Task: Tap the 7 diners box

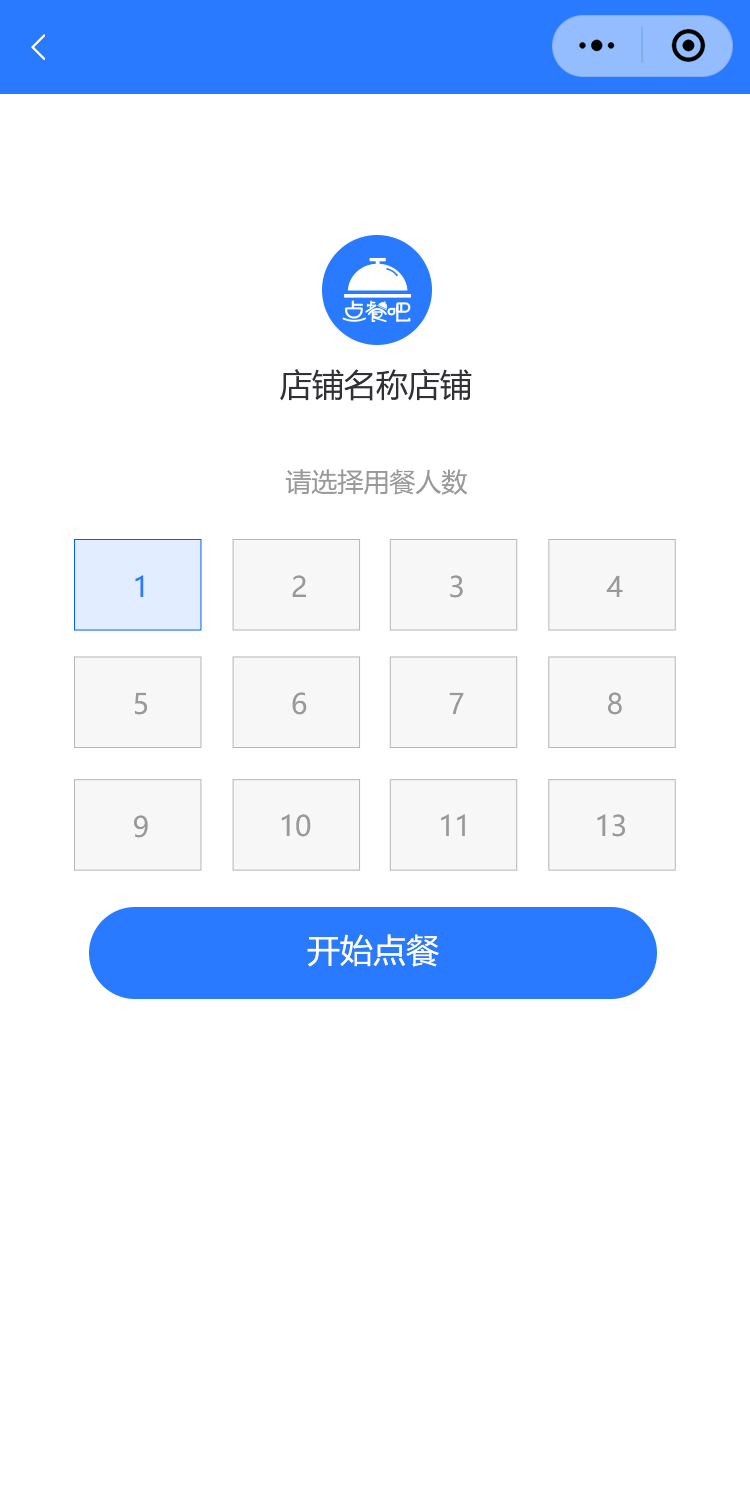Action: (453, 702)
